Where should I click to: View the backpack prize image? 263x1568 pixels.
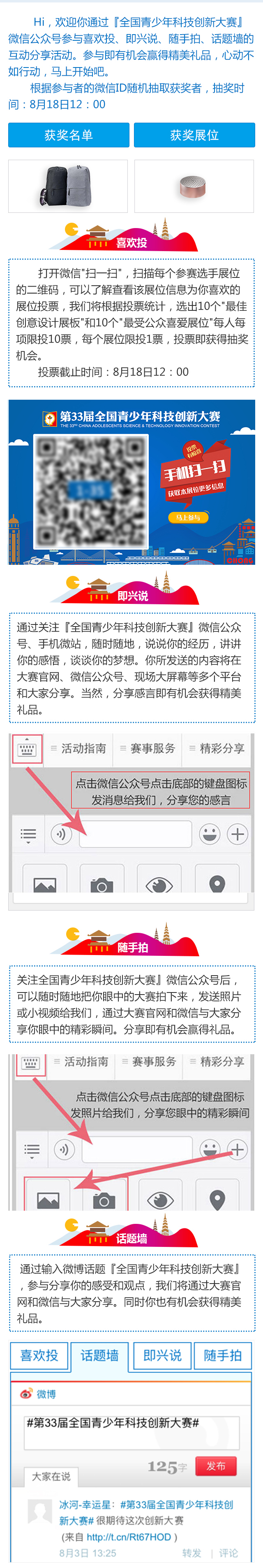pyautogui.click(x=68, y=186)
